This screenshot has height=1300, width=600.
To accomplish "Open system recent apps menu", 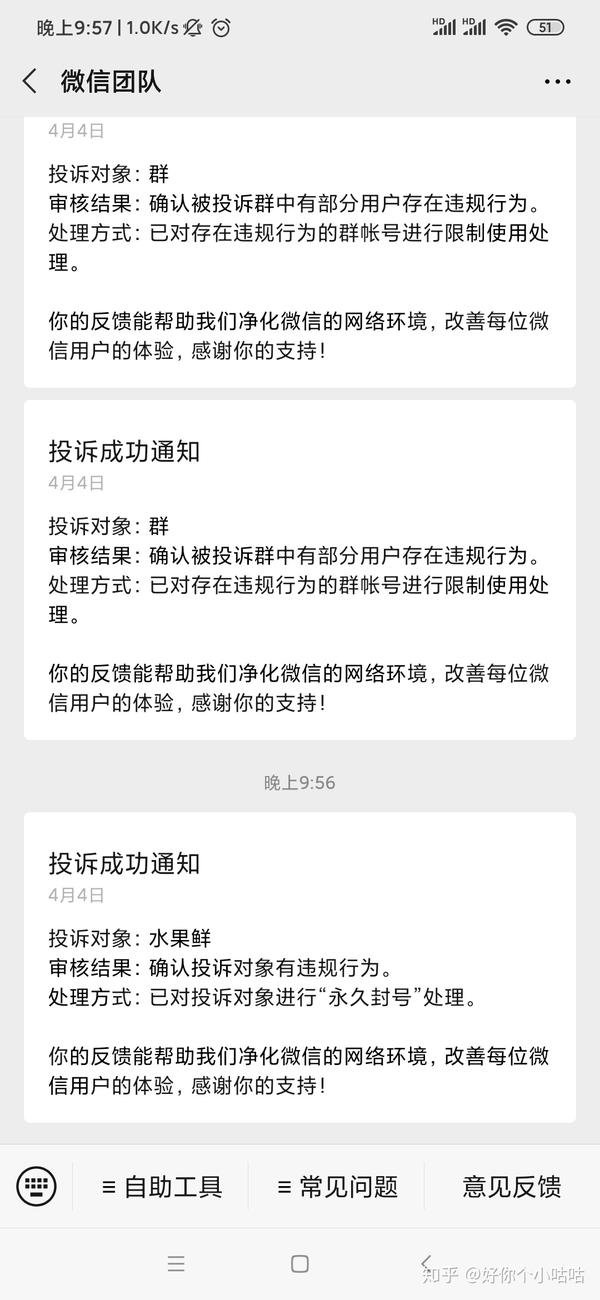I will point(176,1264).
